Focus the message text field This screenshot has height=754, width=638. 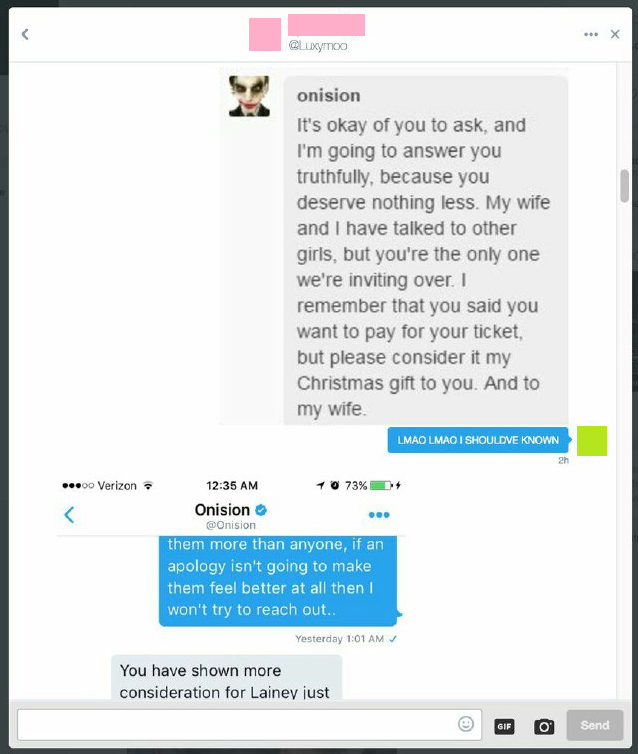tap(235, 725)
